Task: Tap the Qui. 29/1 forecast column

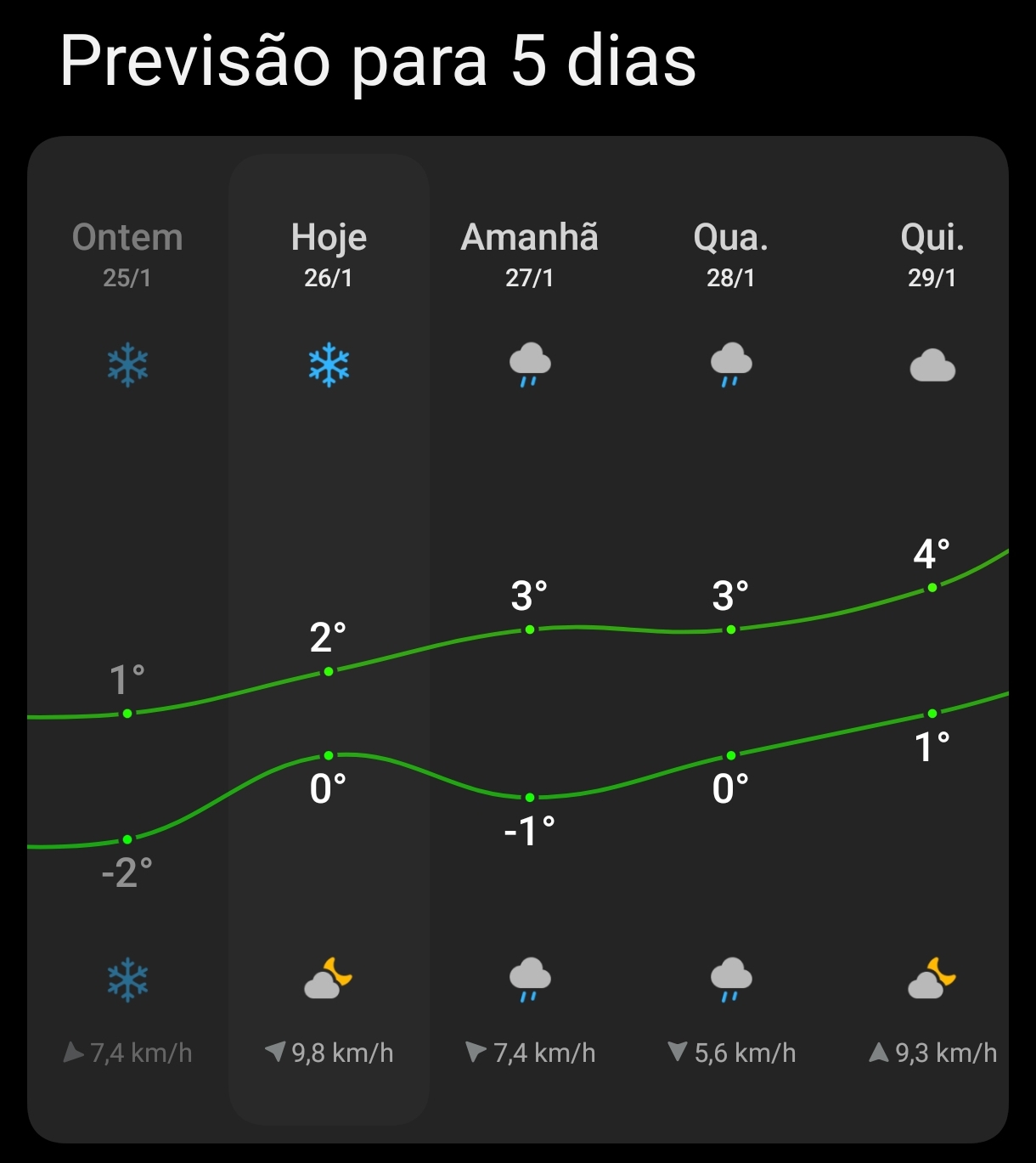Action: 932,253
